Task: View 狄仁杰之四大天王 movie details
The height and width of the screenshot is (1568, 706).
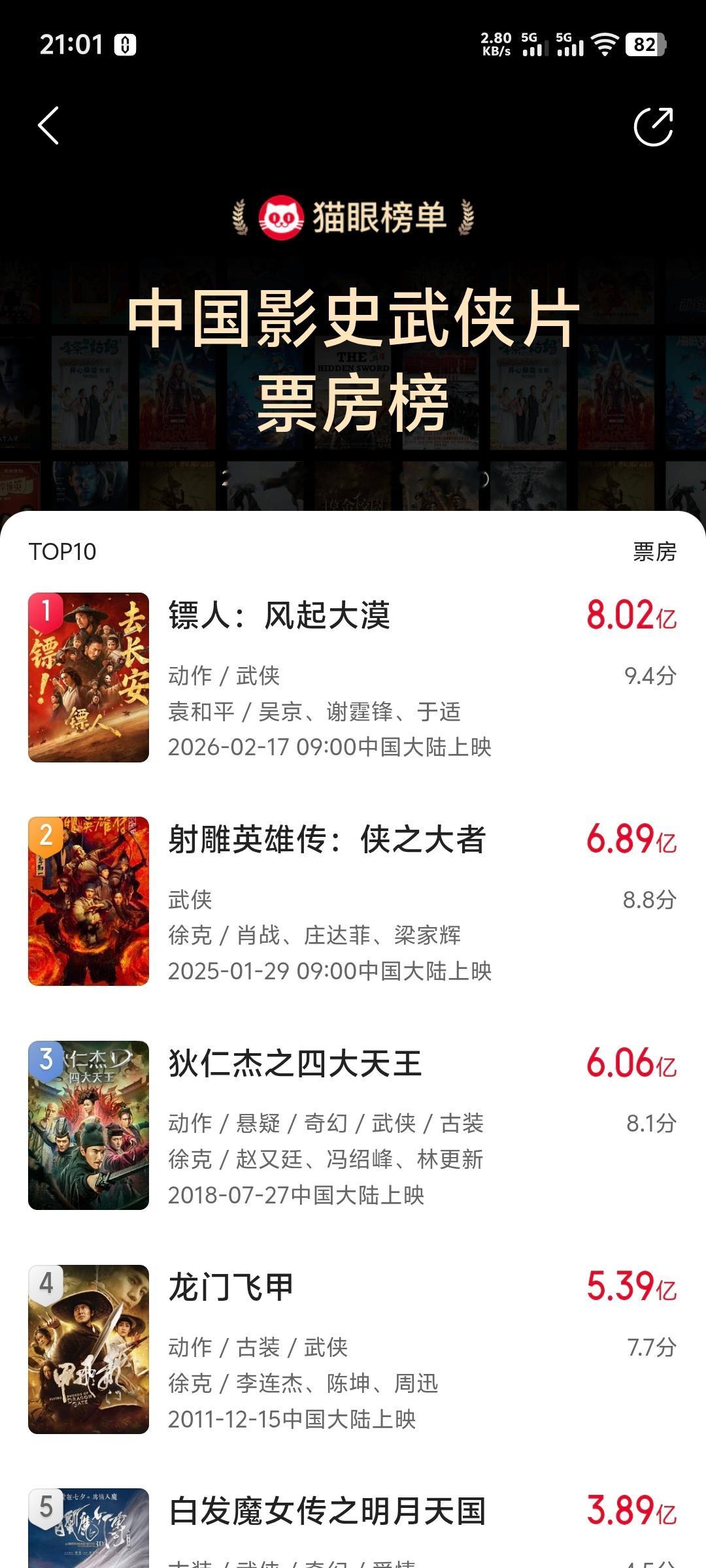Action: click(295, 1064)
